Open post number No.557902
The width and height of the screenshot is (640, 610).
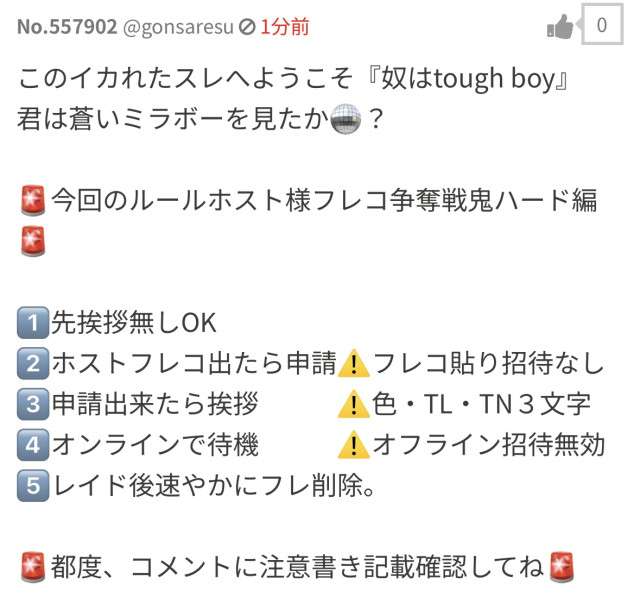click(x=66, y=27)
